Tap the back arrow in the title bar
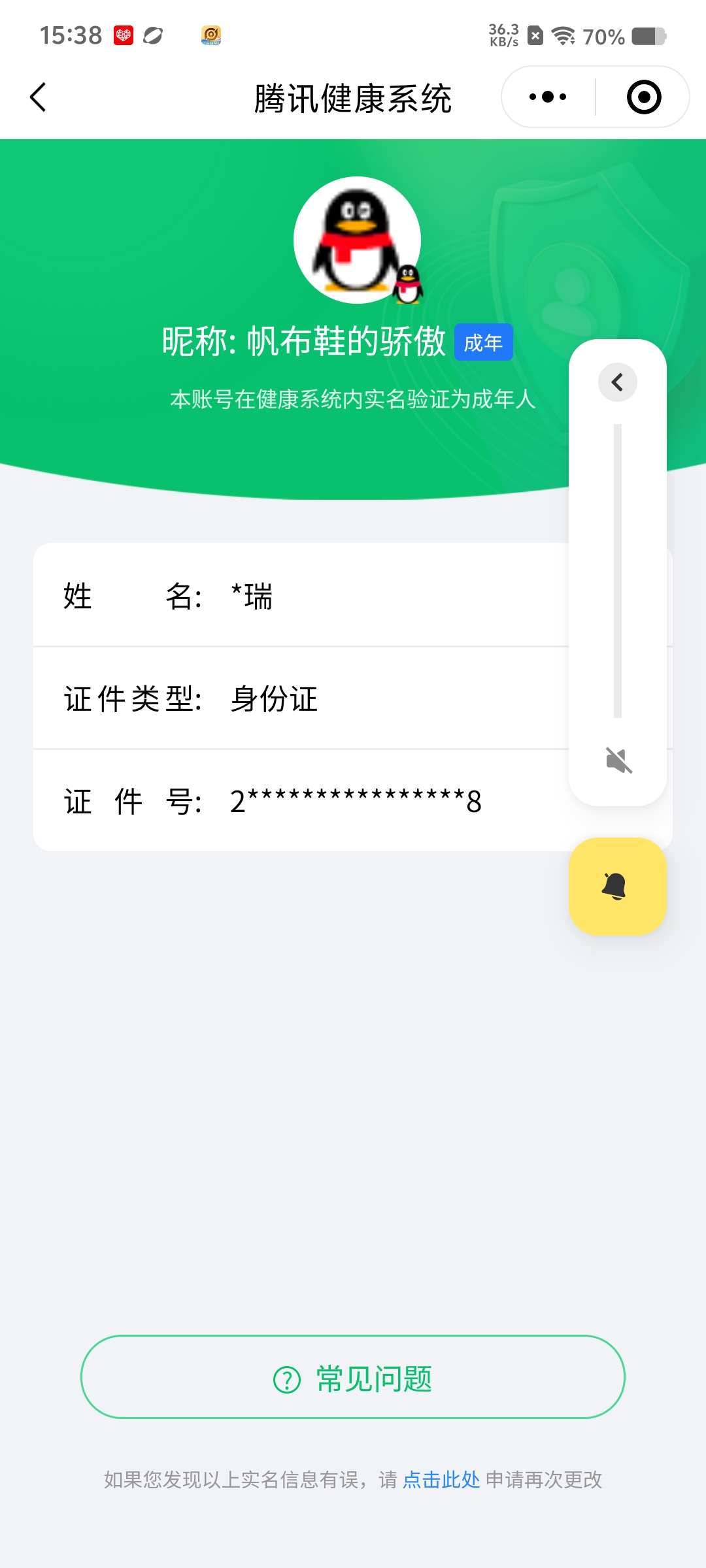The width and height of the screenshot is (706, 1568). (38, 97)
